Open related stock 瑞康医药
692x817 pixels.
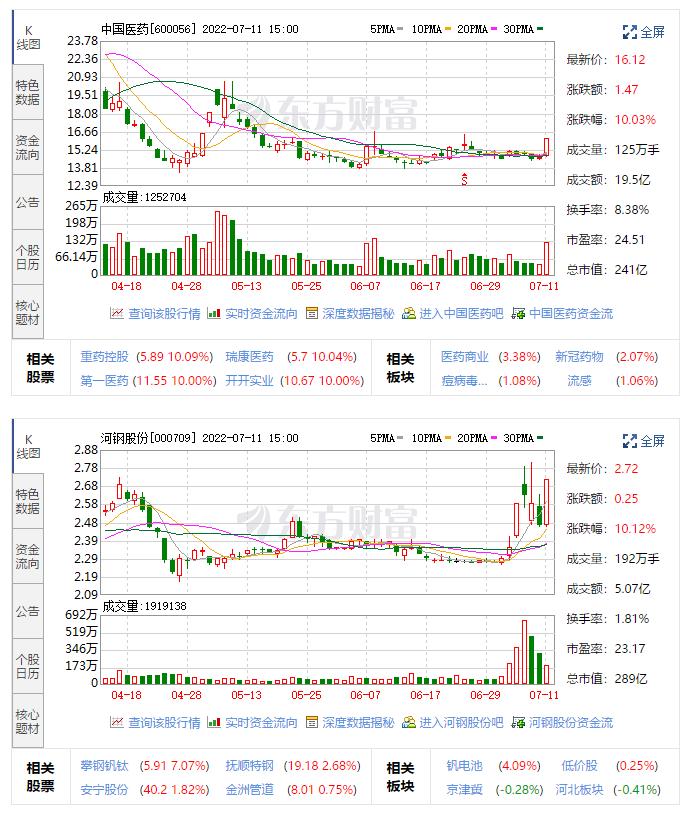pos(249,357)
